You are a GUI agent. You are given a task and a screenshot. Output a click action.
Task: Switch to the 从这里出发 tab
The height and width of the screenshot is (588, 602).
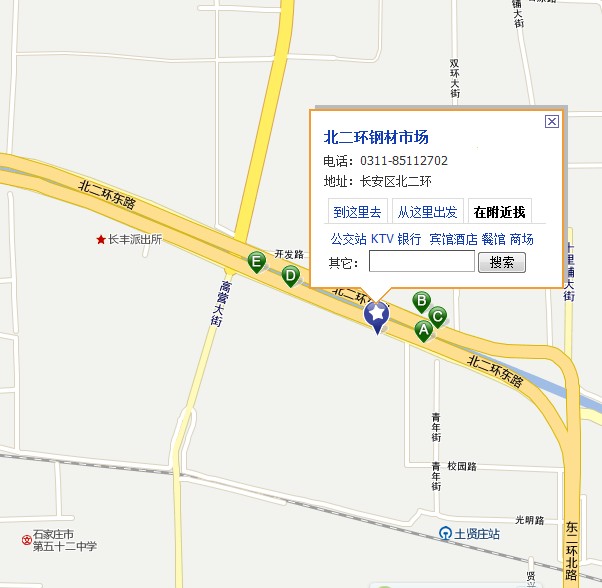427,212
